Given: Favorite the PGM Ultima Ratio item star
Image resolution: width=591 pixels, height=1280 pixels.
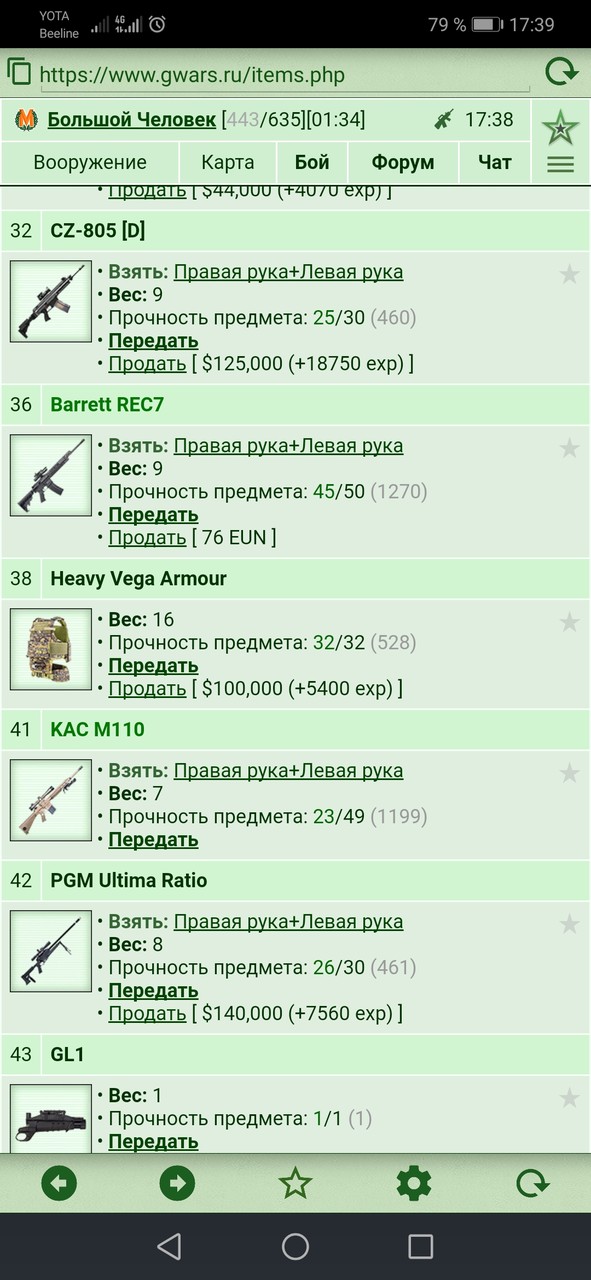Looking at the screenshot, I should point(569,924).
